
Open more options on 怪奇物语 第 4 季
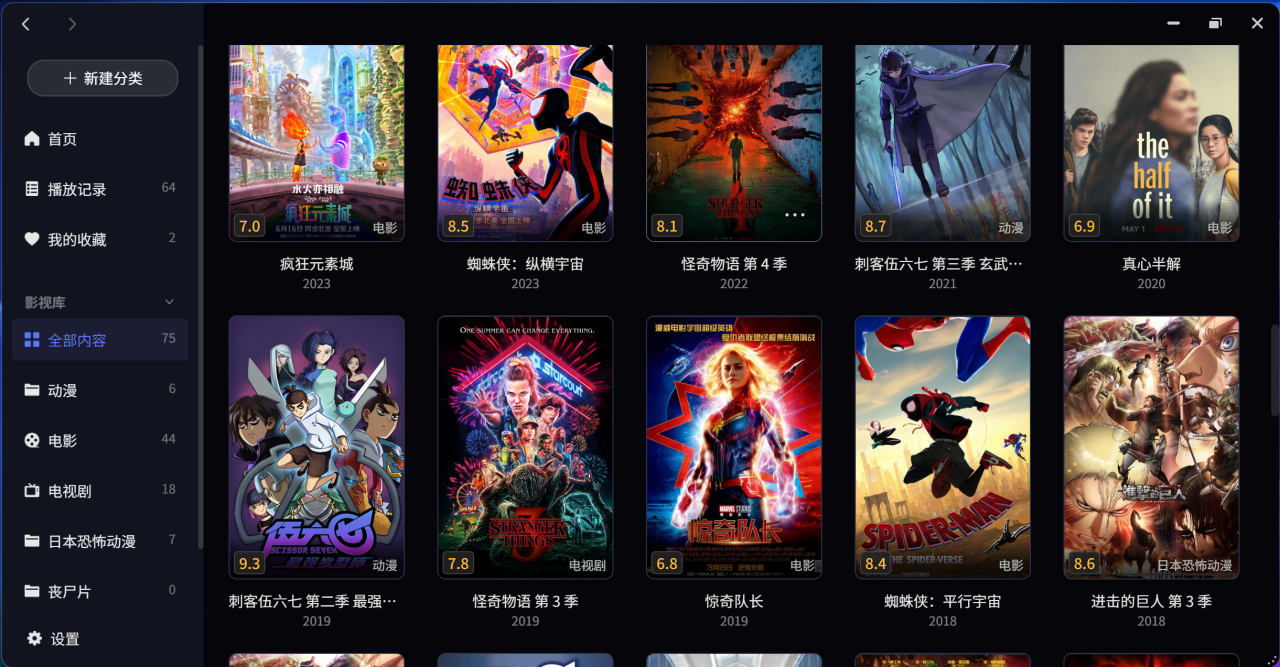794,215
